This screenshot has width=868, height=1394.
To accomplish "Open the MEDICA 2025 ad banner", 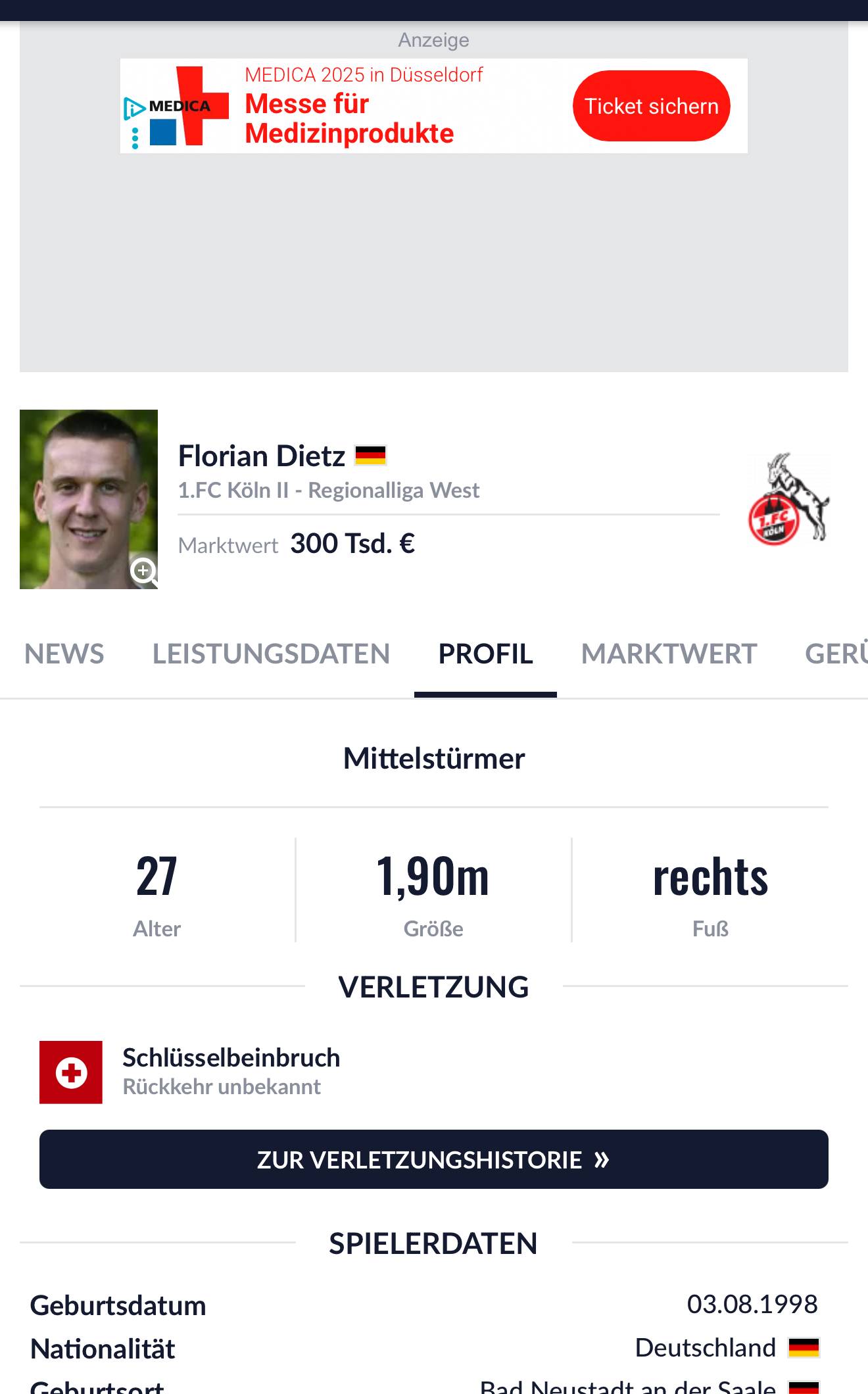I will [434, 106].
